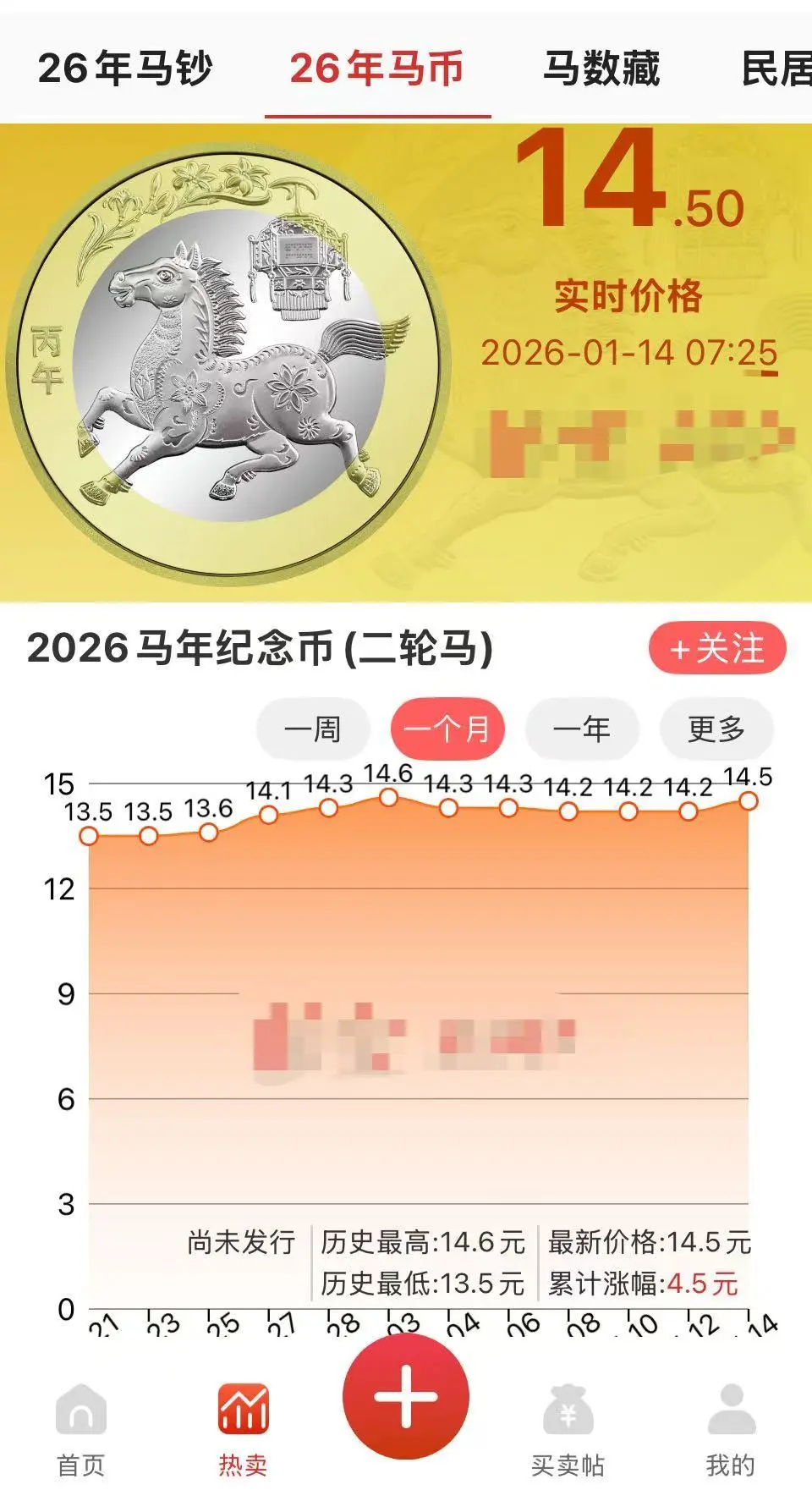The height and width of the screenshot is (1501, 812).
Task: Open 更多 for additional chart ranges
Action: tap(715, 728)
